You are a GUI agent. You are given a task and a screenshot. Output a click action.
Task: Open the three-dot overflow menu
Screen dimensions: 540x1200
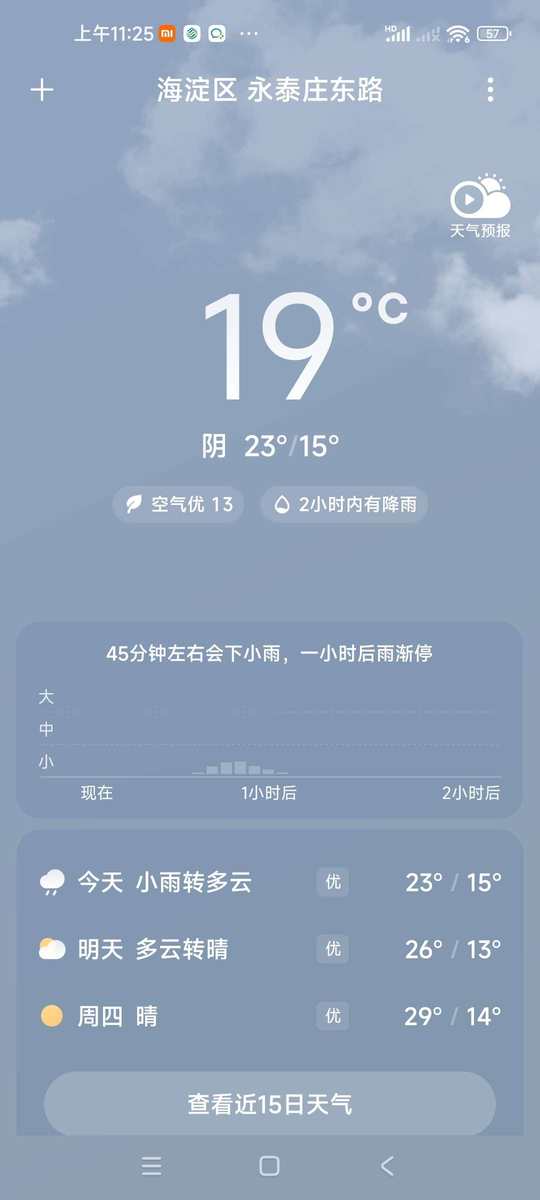[x=490, y=90]
